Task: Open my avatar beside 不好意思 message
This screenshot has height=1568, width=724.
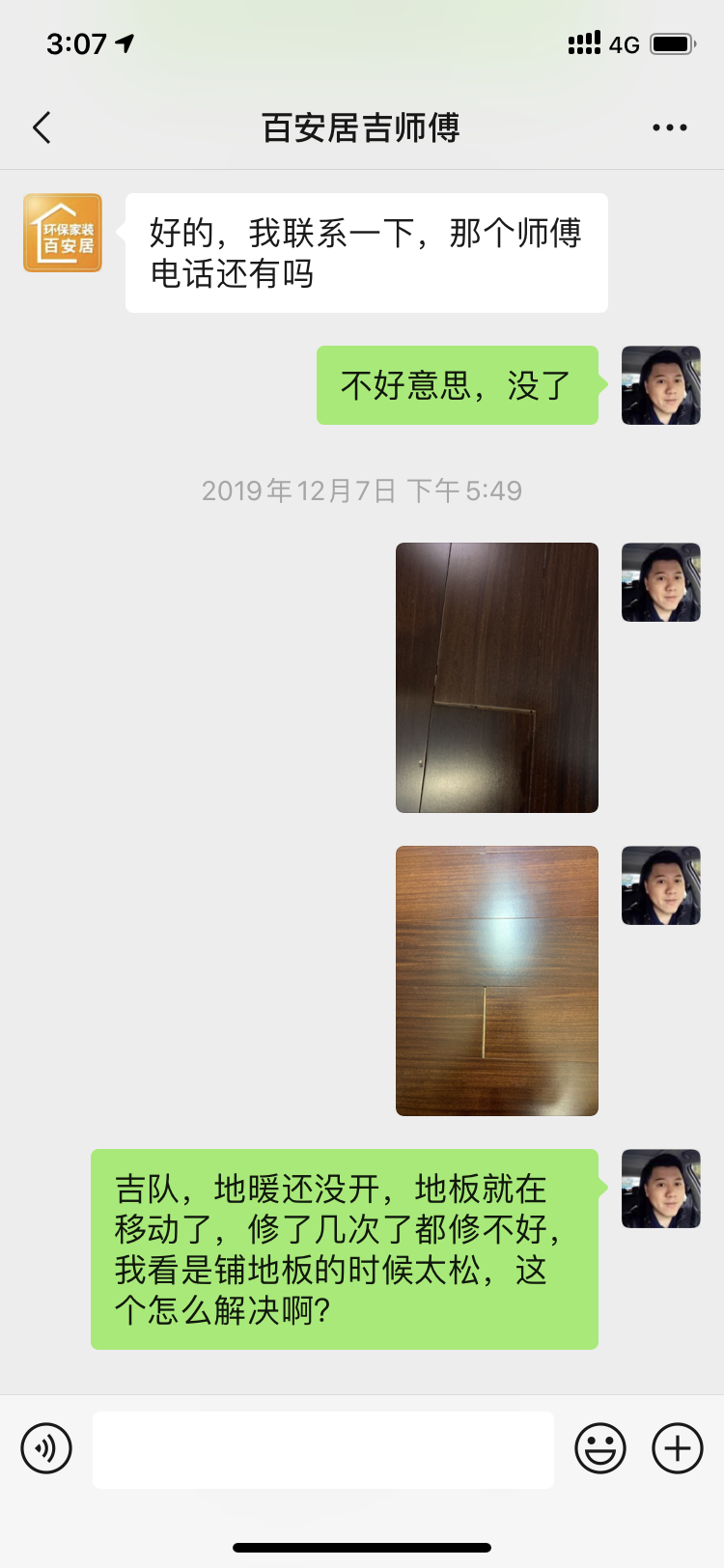Action: click(x=660, y=385)
